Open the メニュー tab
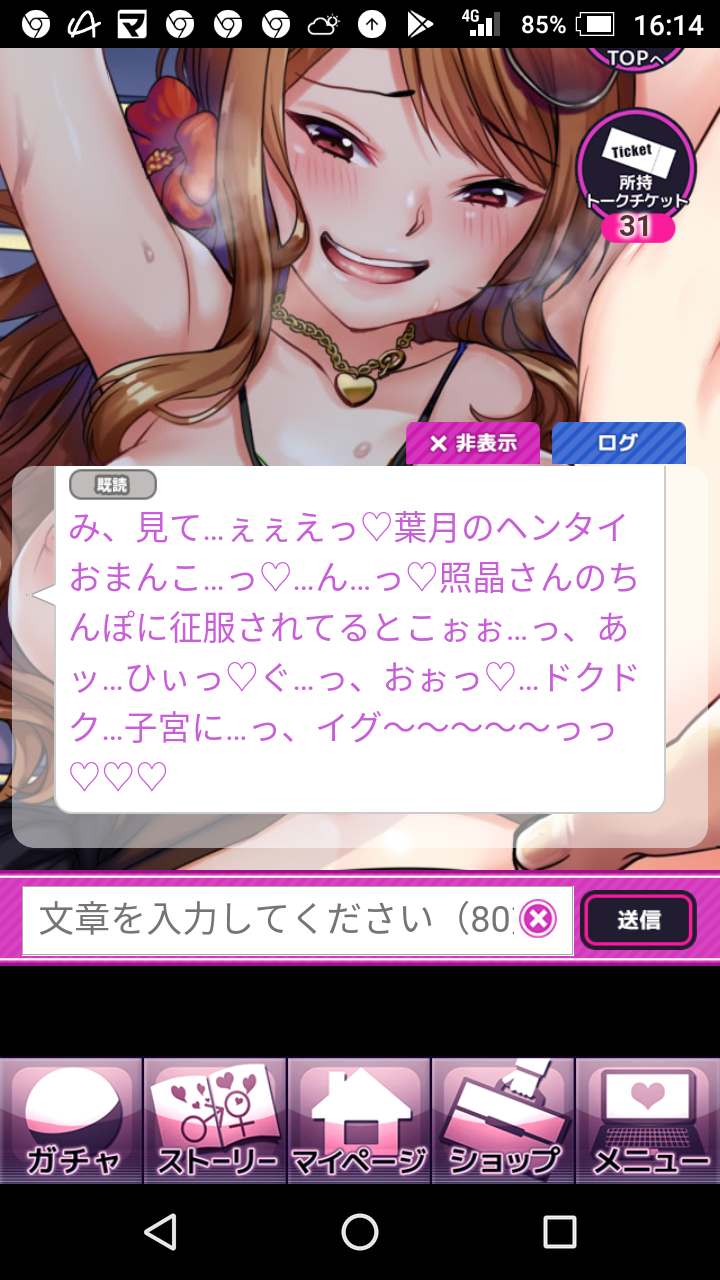The width and height of the screenshot is (720, 1280). coord(648,1121)
